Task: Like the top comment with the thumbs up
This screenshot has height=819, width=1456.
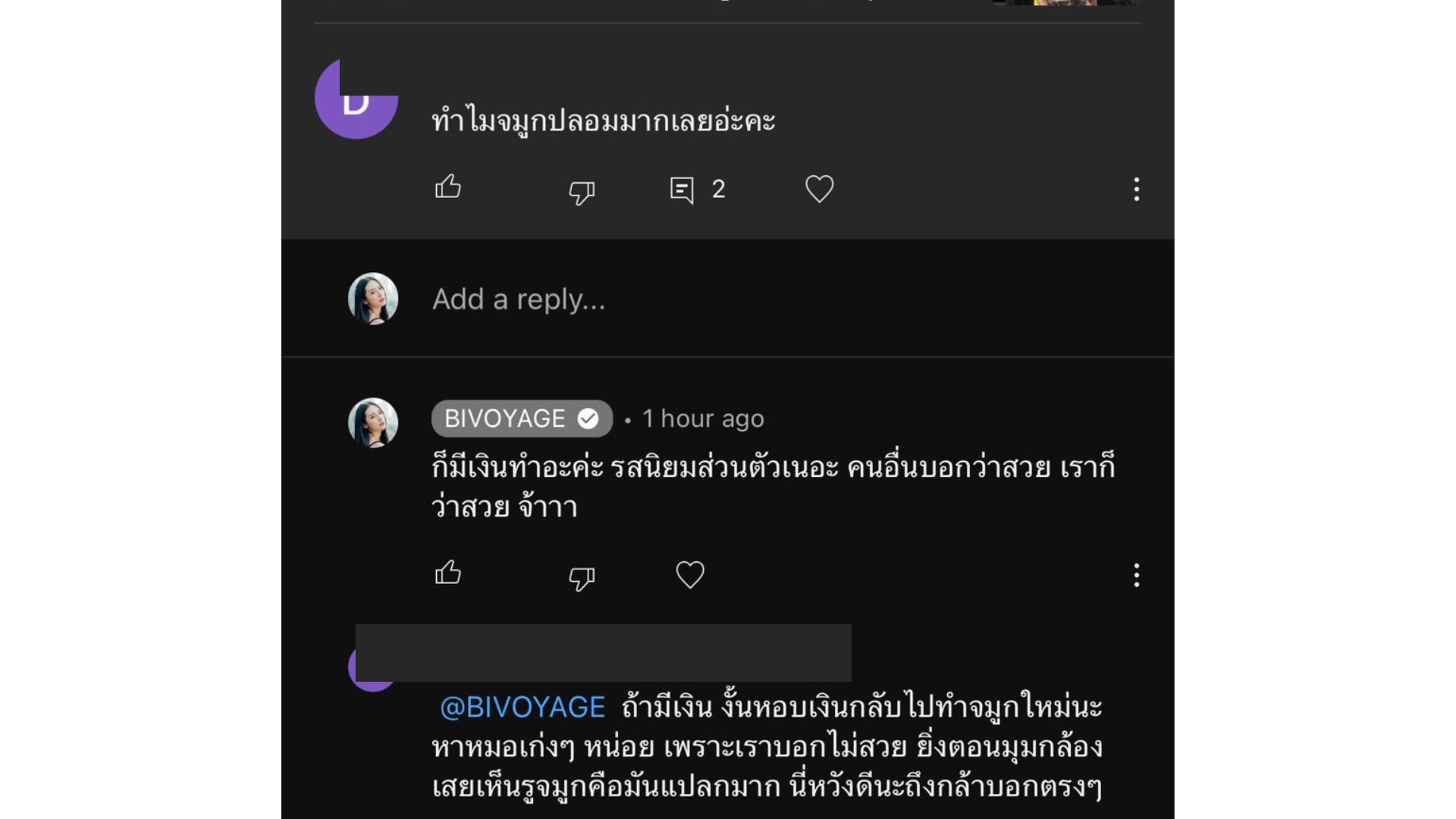Action: 448,187
